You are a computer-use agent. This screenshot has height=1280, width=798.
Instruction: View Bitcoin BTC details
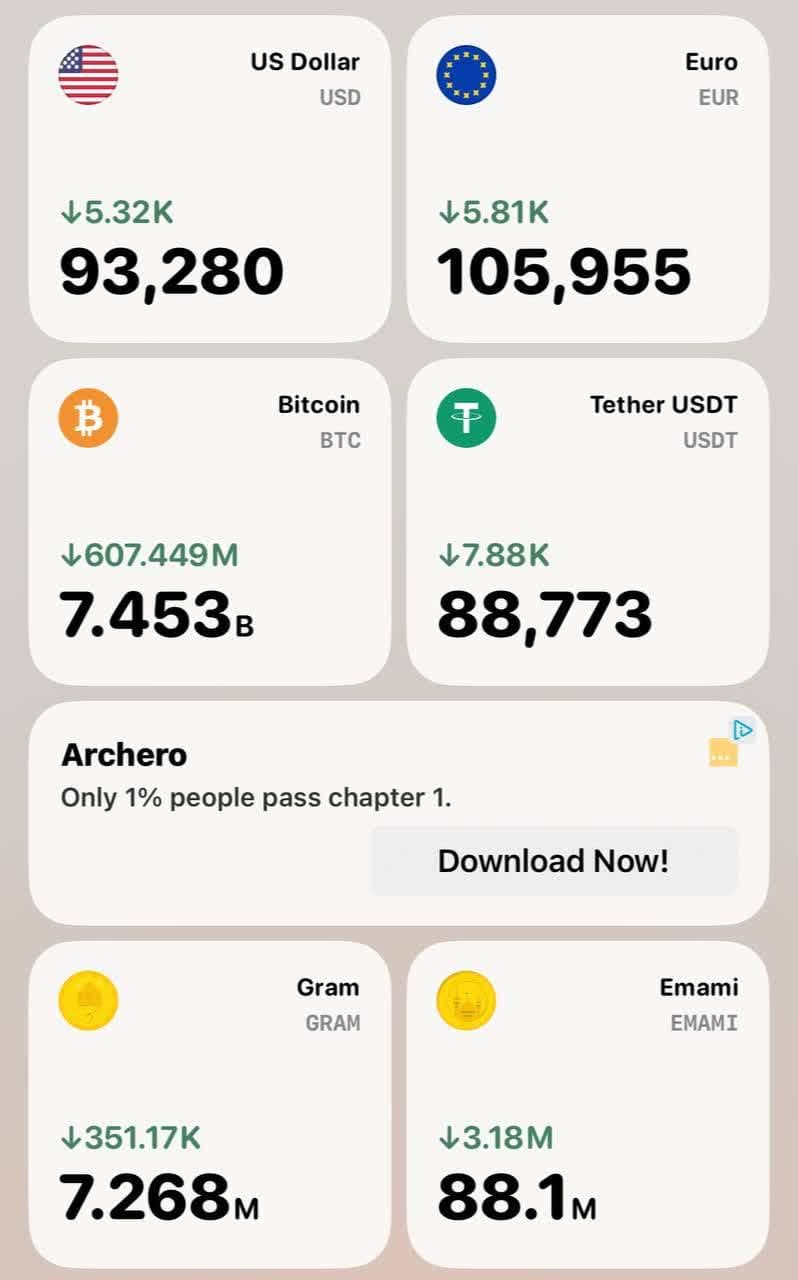[x=209, y=522]
